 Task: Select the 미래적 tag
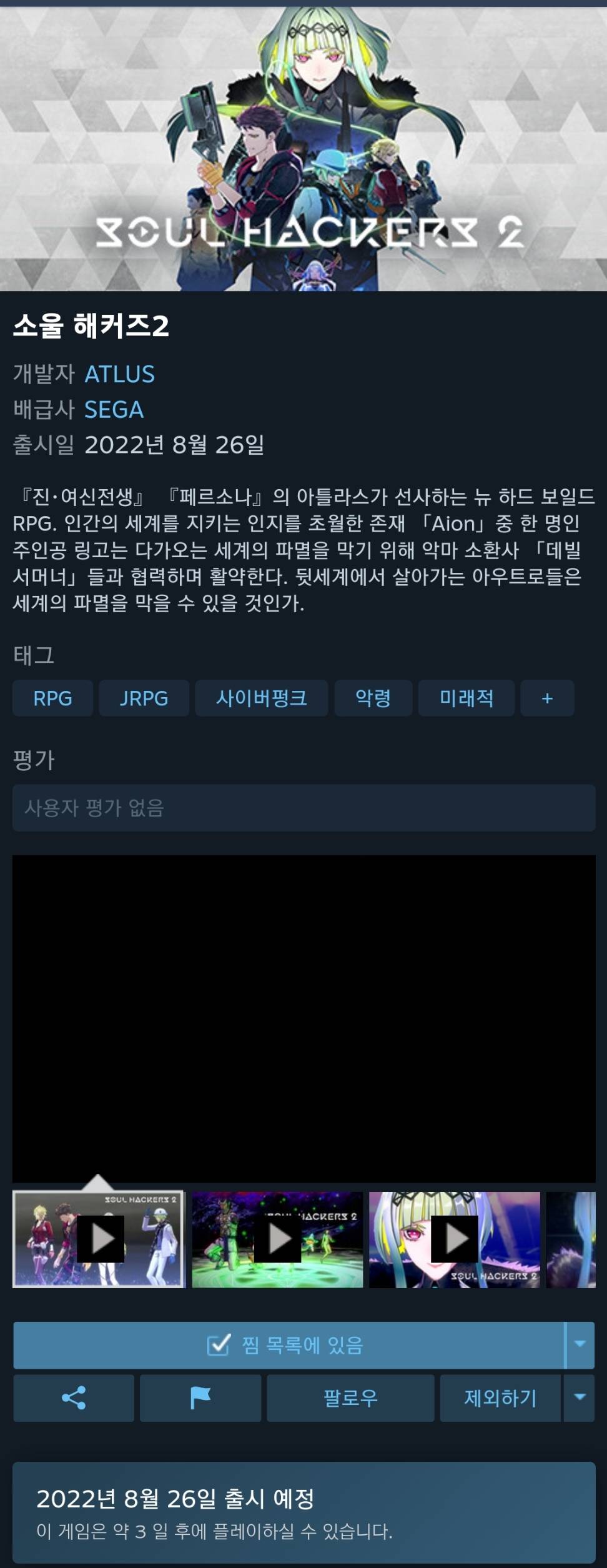[466, 698]
